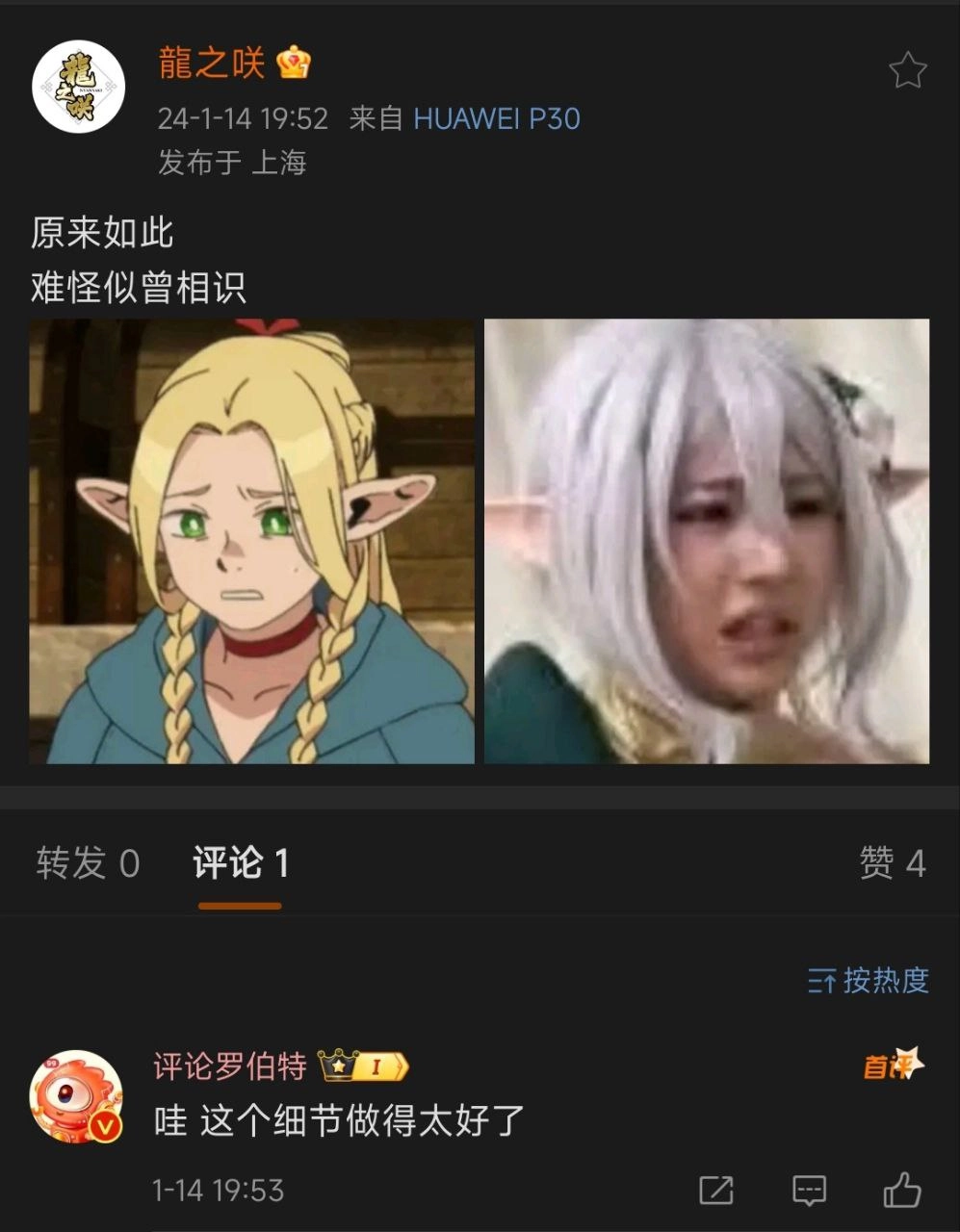960x1232 pixels.
Task: Open commenter 评论罗伯特's profile avatar
Action: [x=77, y=1095]
